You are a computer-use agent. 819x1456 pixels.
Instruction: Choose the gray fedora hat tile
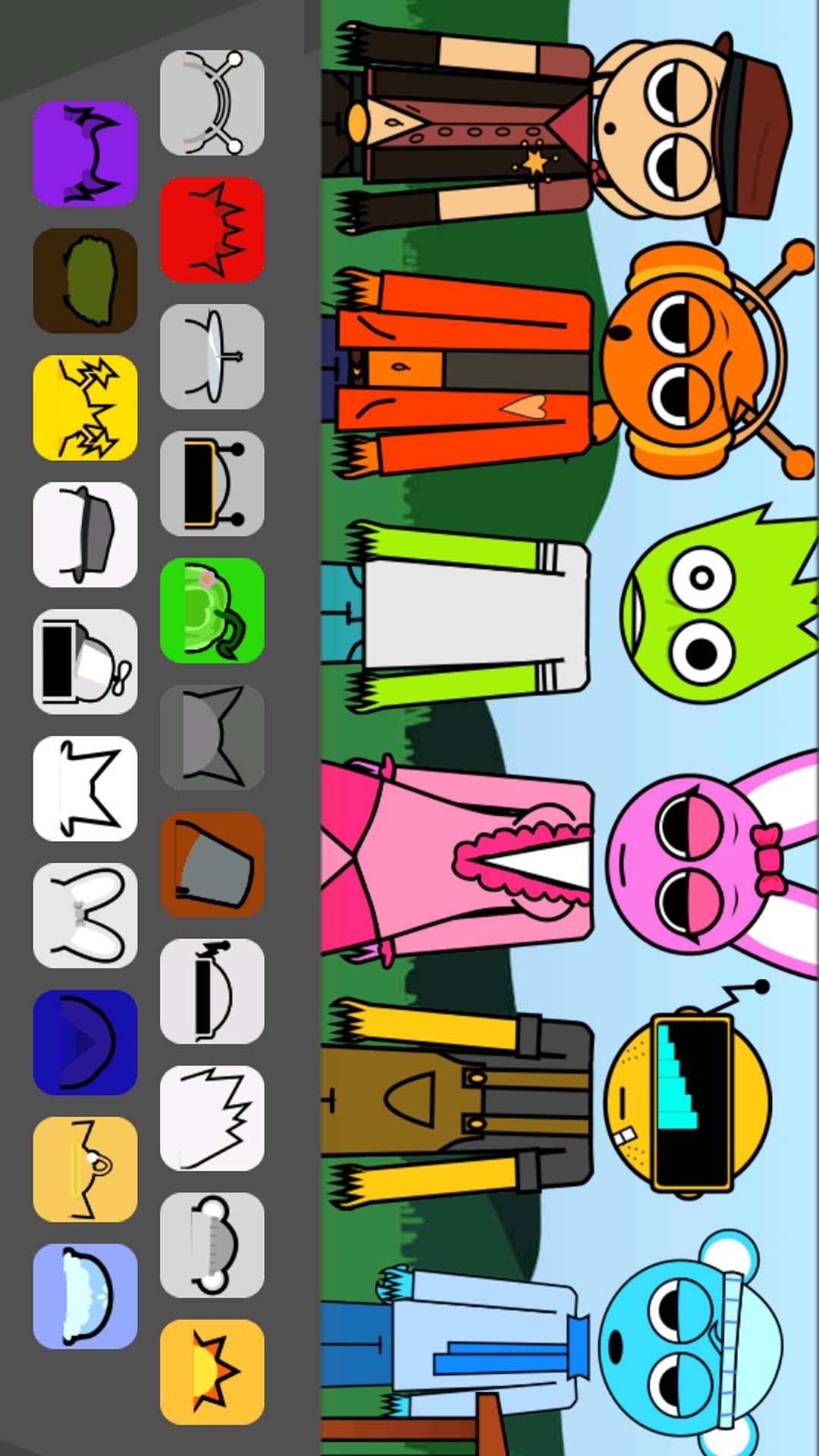pyautogui.click(x=85, y=535)
